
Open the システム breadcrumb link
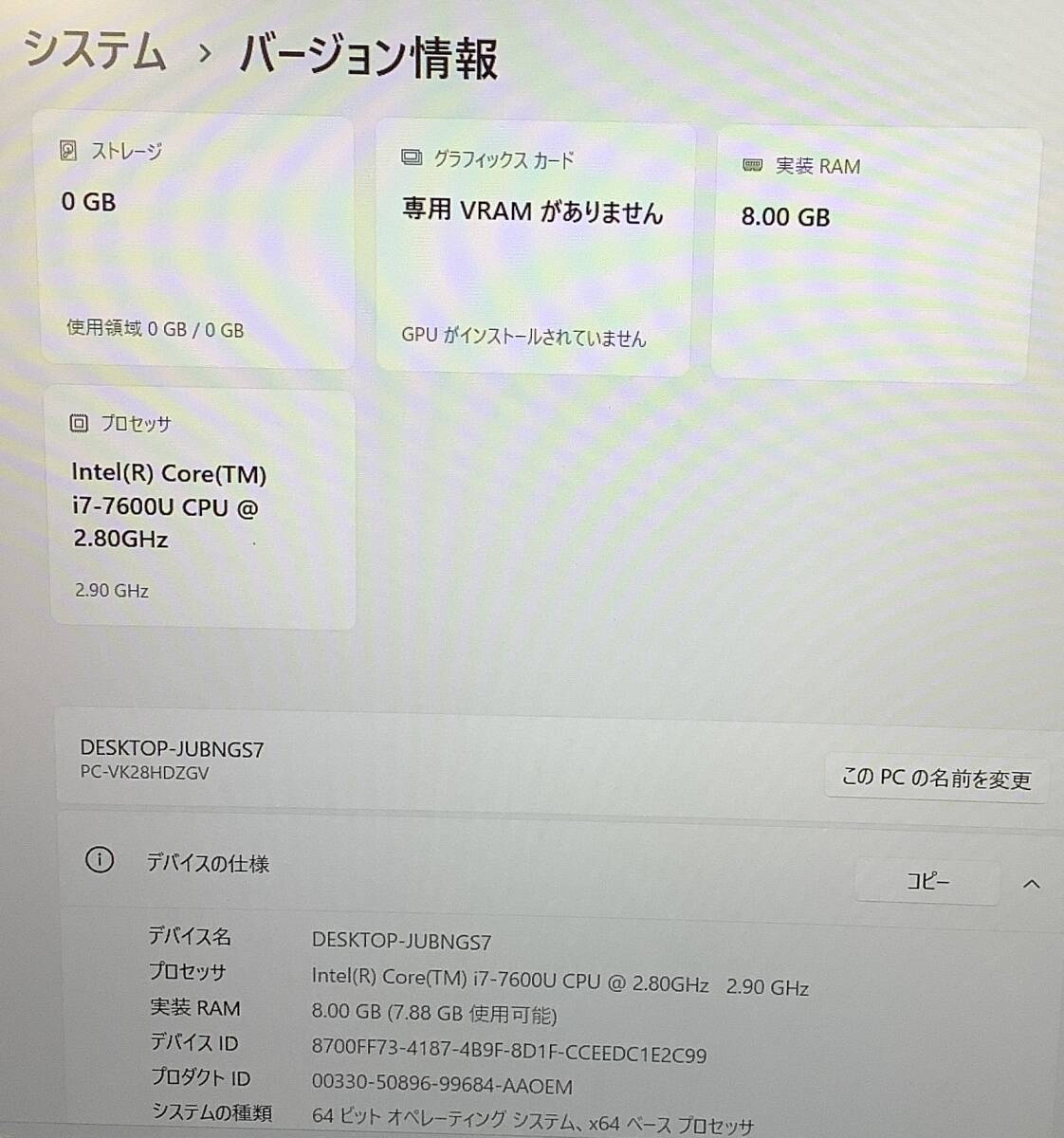click(97, 54)
